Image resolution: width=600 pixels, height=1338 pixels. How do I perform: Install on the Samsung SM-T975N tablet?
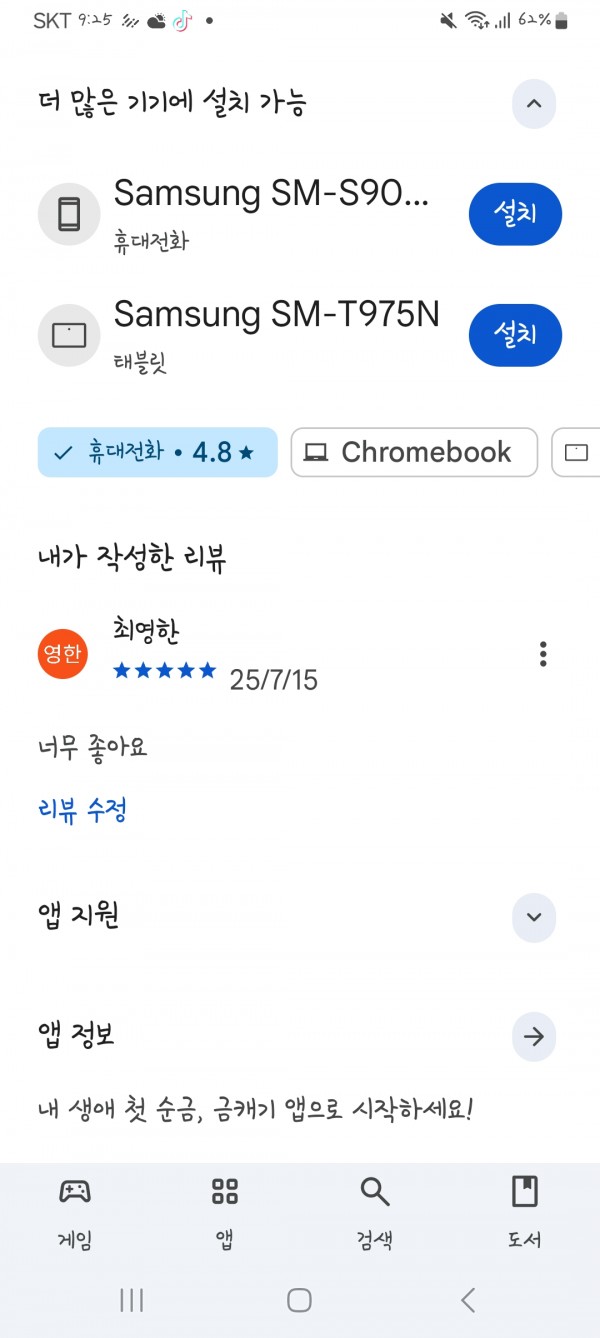[515, 335]
